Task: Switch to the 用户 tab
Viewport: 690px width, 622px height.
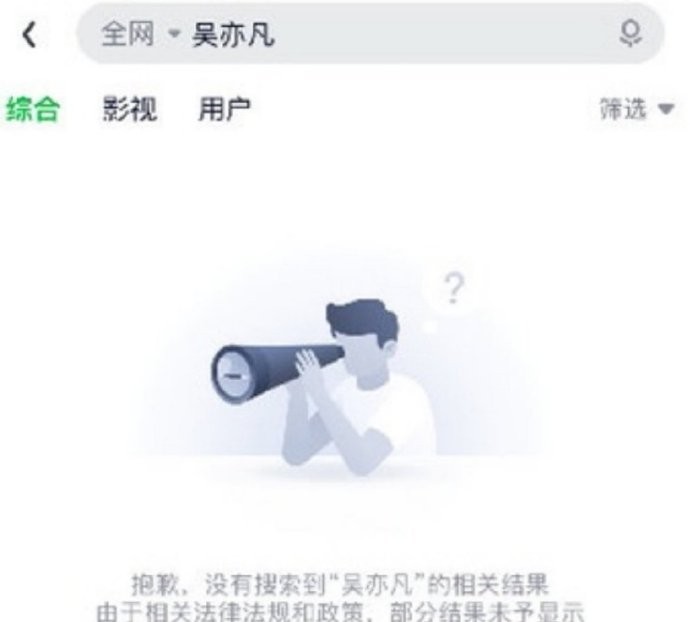Action: tap(224, 109)
